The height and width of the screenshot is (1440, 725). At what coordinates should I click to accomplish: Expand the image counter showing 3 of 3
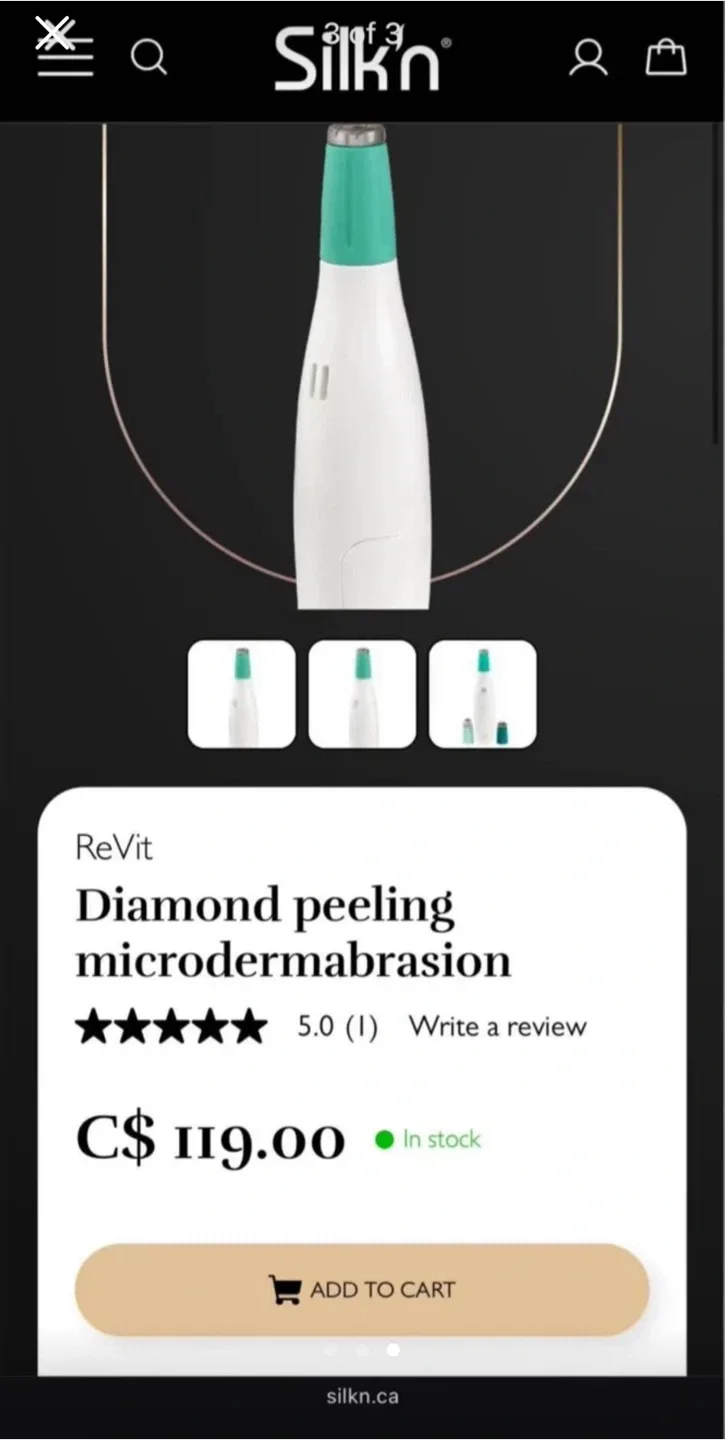(x=362, y=32)
